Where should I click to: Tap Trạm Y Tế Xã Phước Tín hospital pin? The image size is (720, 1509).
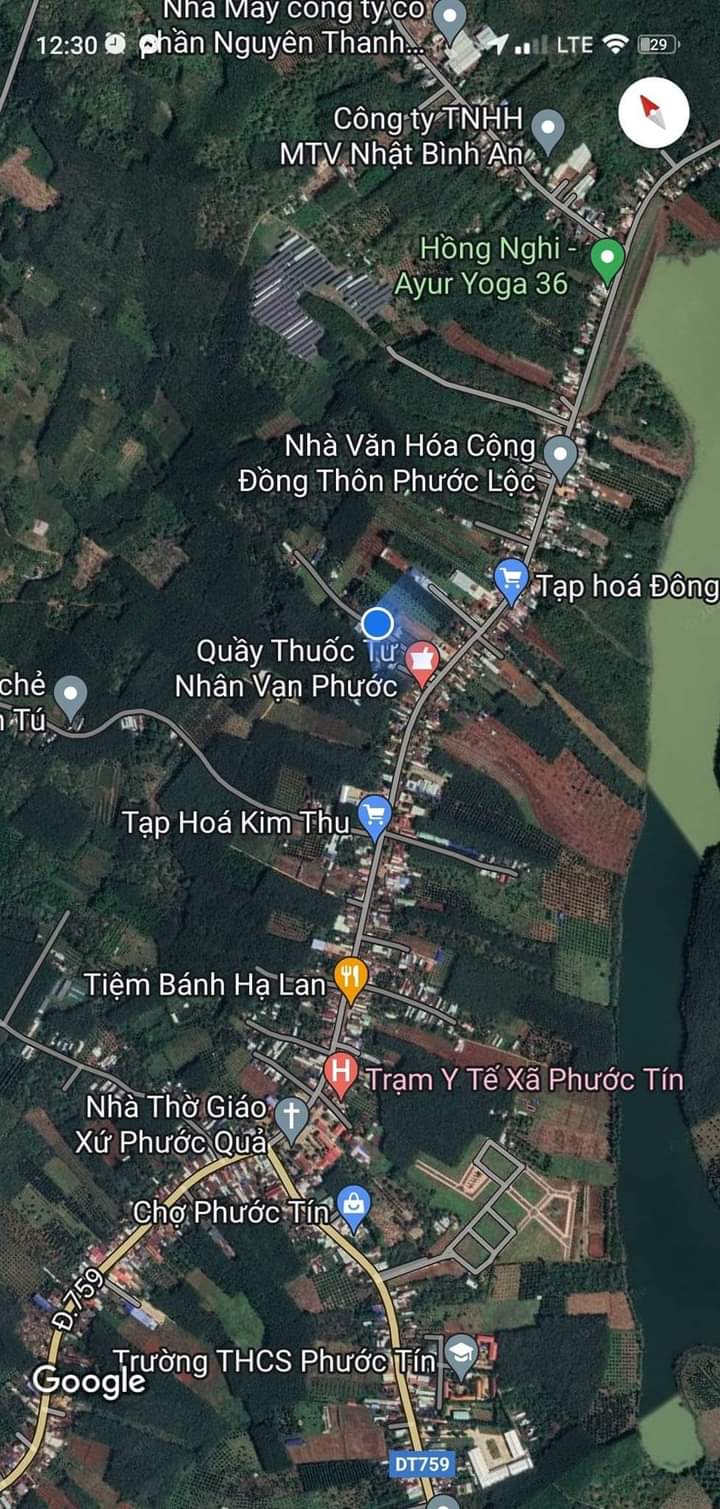click(341, 1073)
